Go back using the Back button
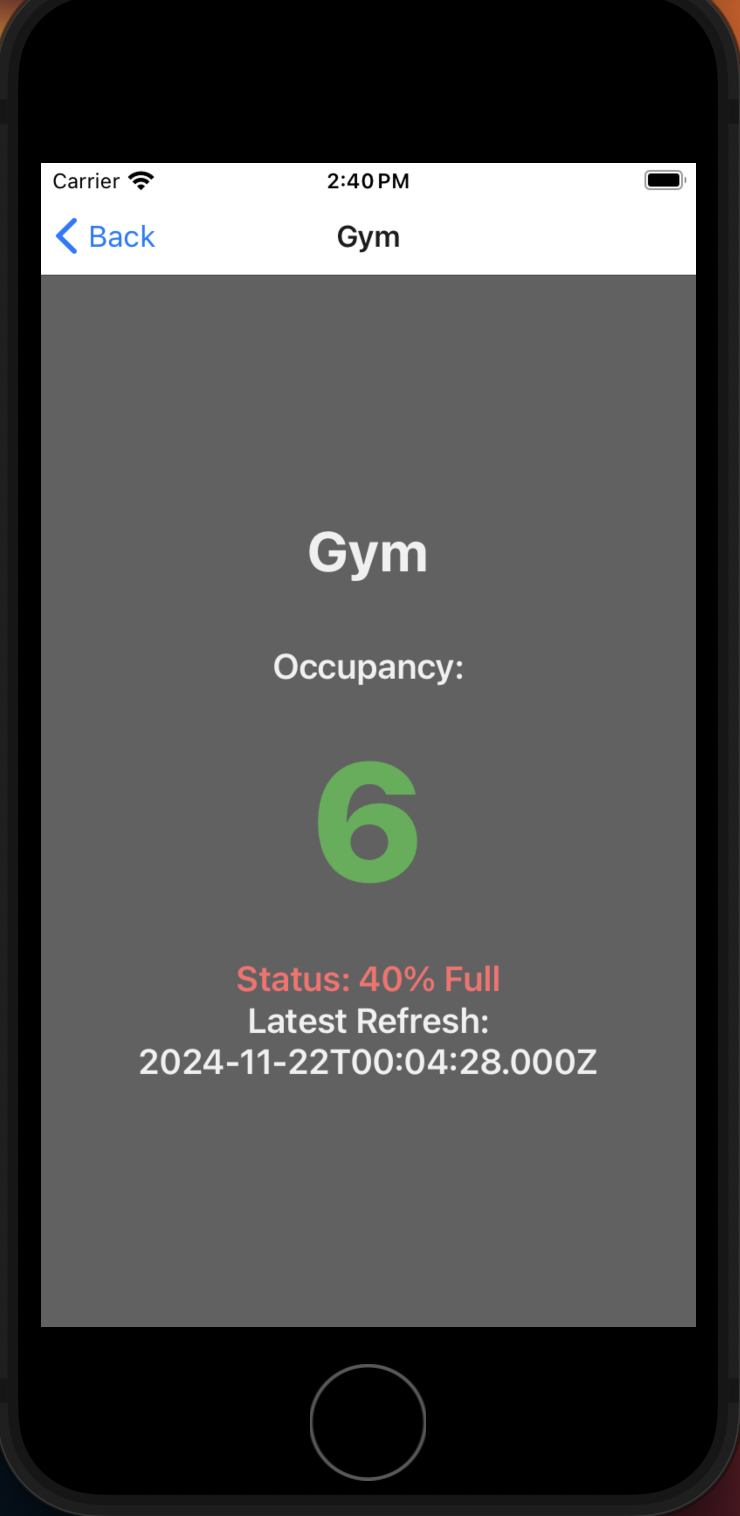Screen dimensions: 740x1516 (x=105, y=237)
